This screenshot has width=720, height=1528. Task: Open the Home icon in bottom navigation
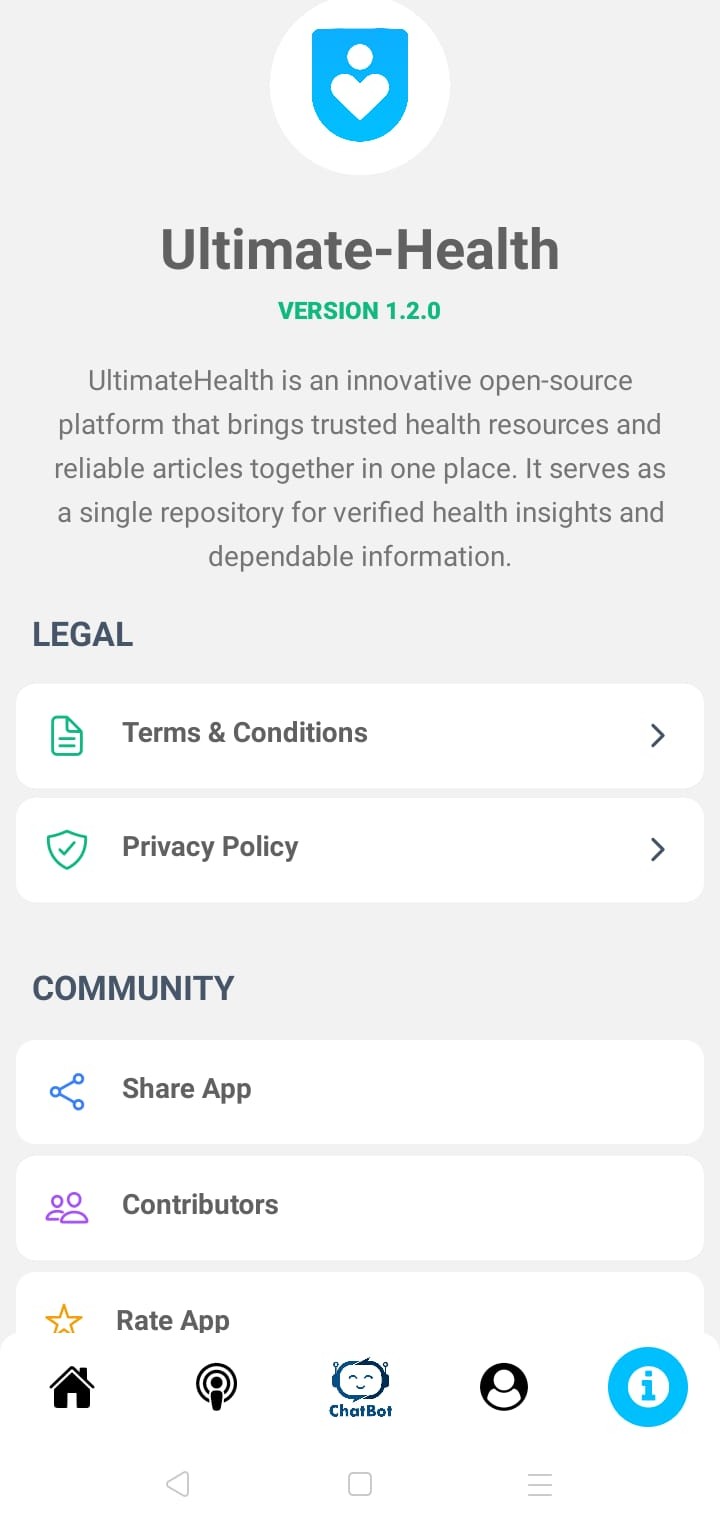coord(71,1386)
